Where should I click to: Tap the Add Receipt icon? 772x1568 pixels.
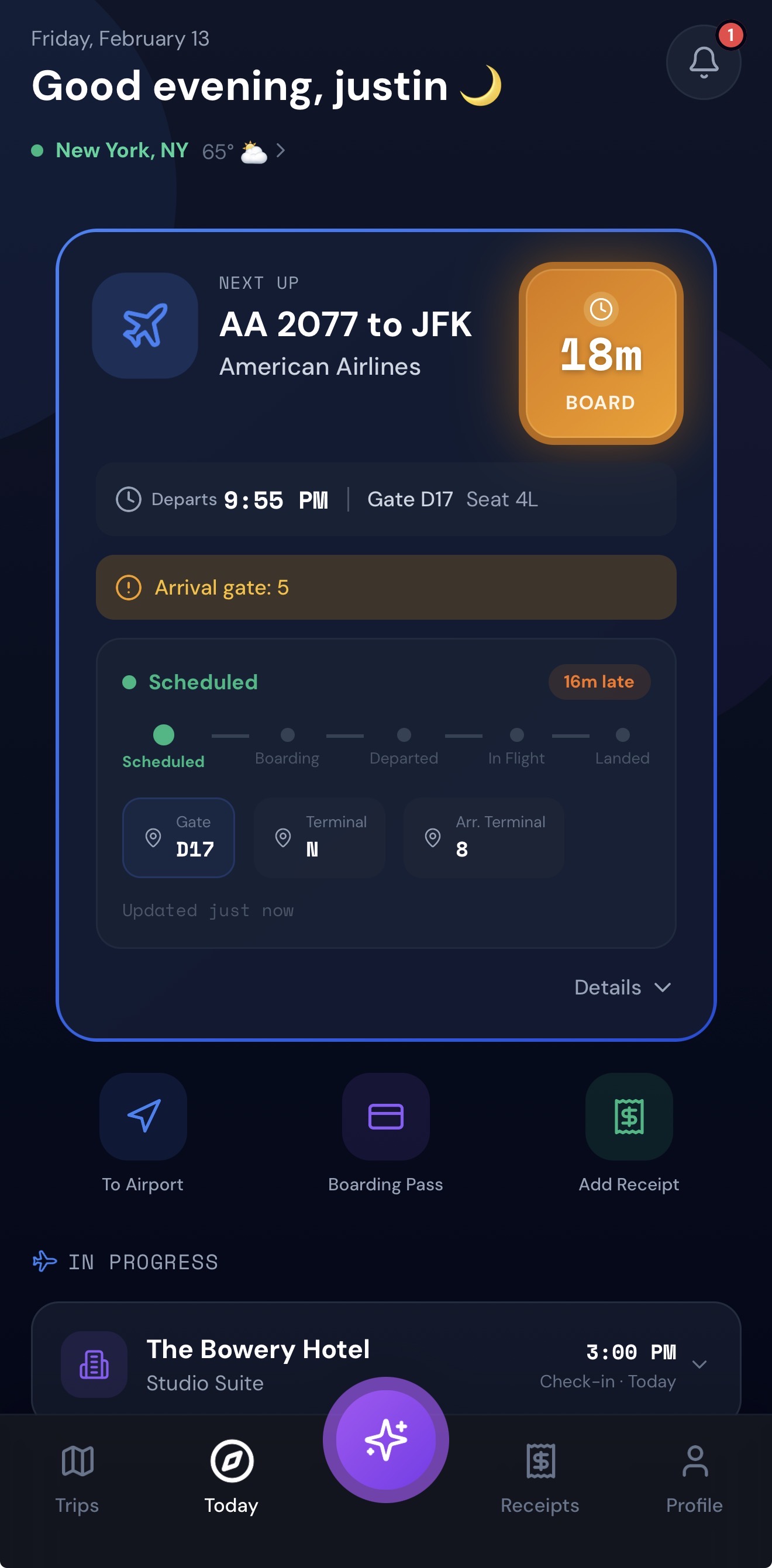[x=629, y=1117]
